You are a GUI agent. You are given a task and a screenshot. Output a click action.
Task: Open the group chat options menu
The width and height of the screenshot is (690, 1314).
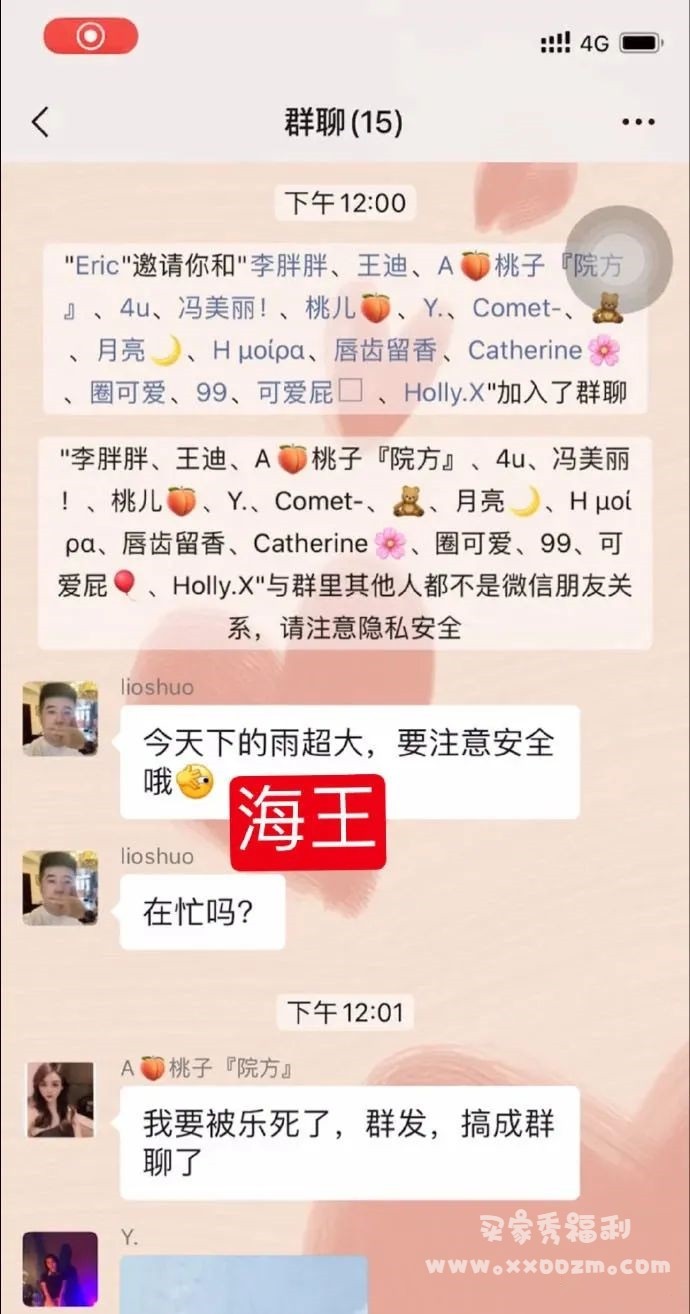click(638, 122)
